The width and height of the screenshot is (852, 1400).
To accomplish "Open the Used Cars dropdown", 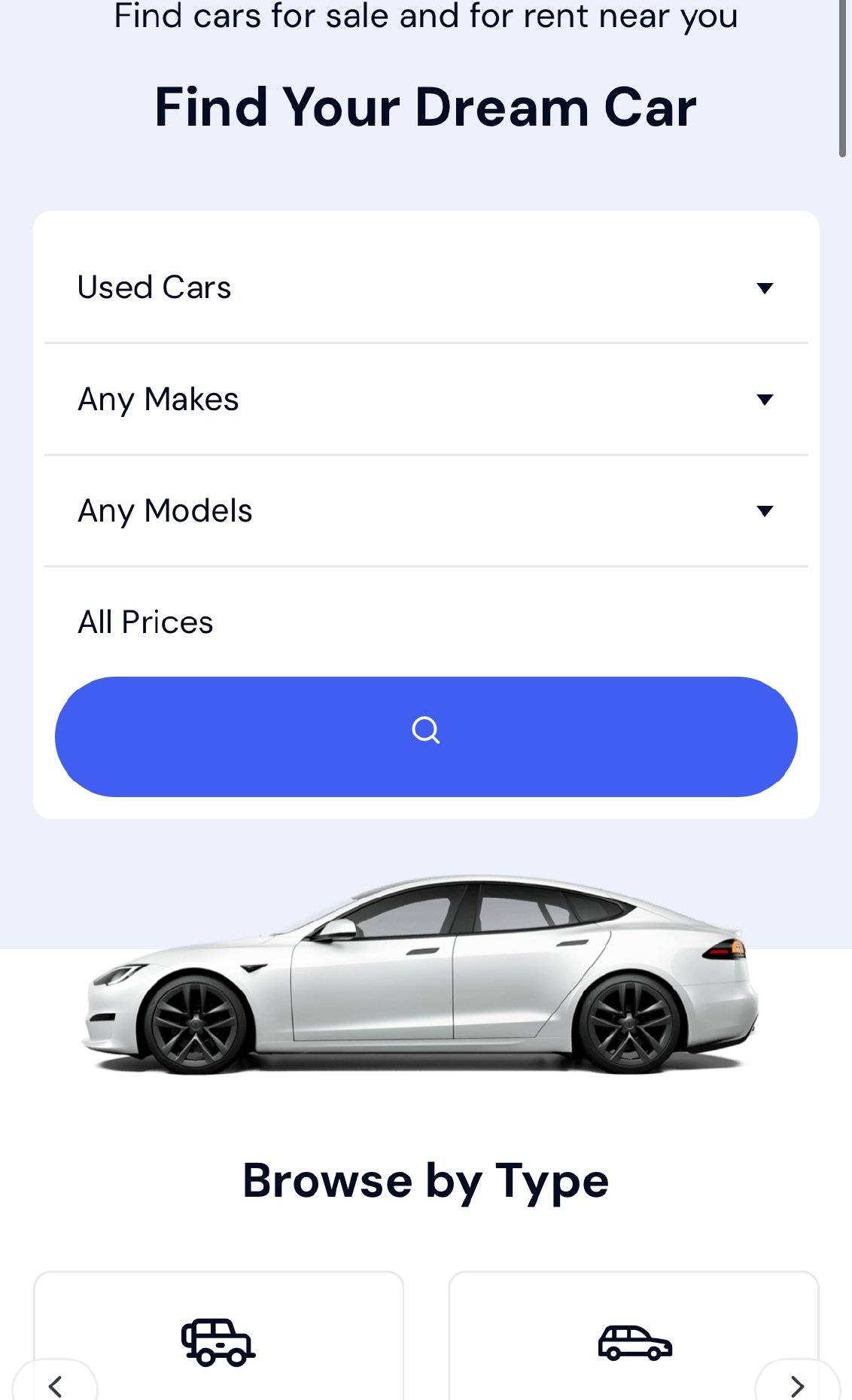I will pos(425,288).
